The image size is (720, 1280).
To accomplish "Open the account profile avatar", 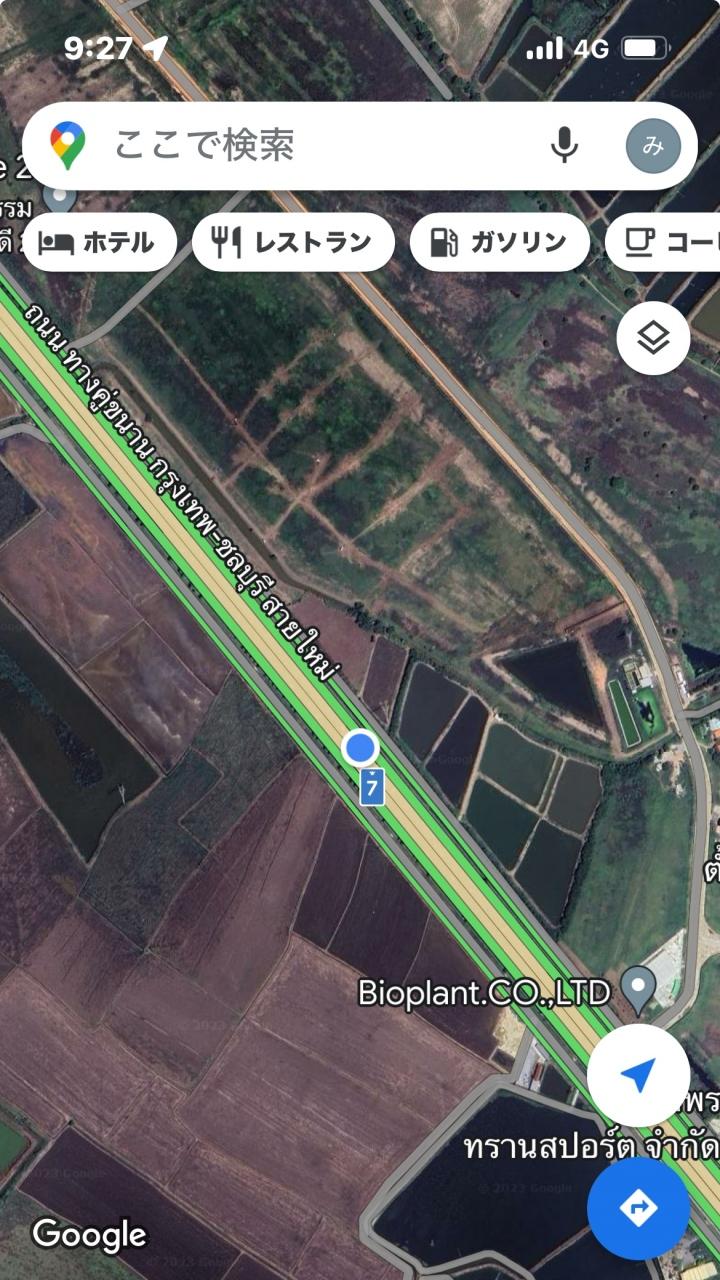I will 653,146.
